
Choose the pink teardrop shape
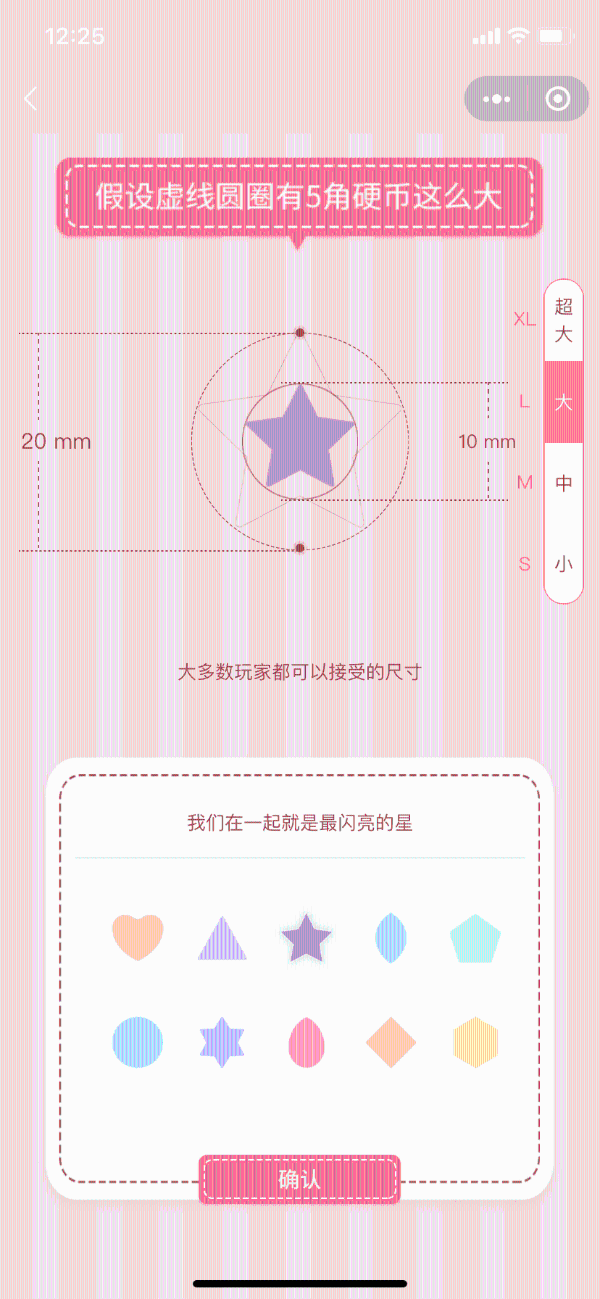pyautogui.click(x=306, y=1042)
